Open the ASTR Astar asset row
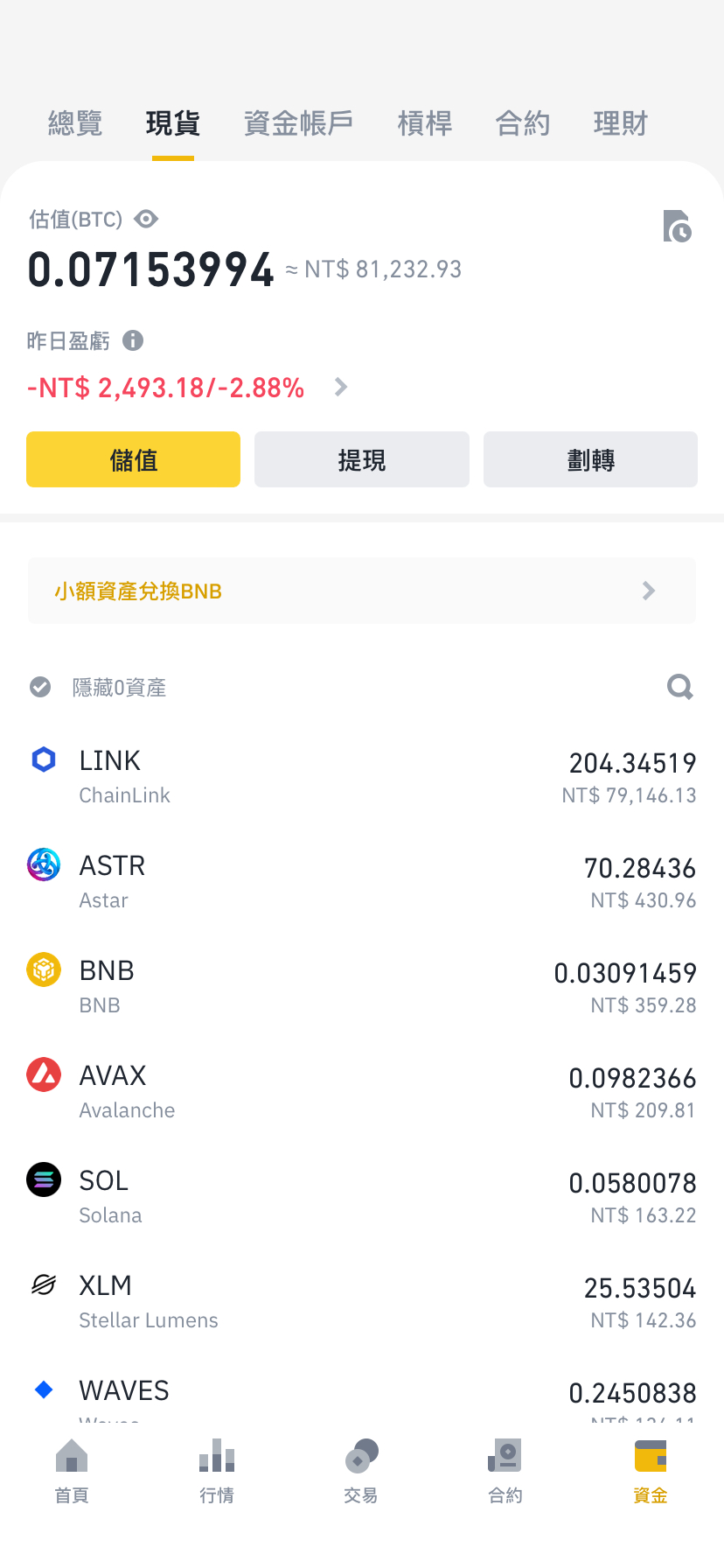This screenshot has height=1568, width=724. coord(362,882)
